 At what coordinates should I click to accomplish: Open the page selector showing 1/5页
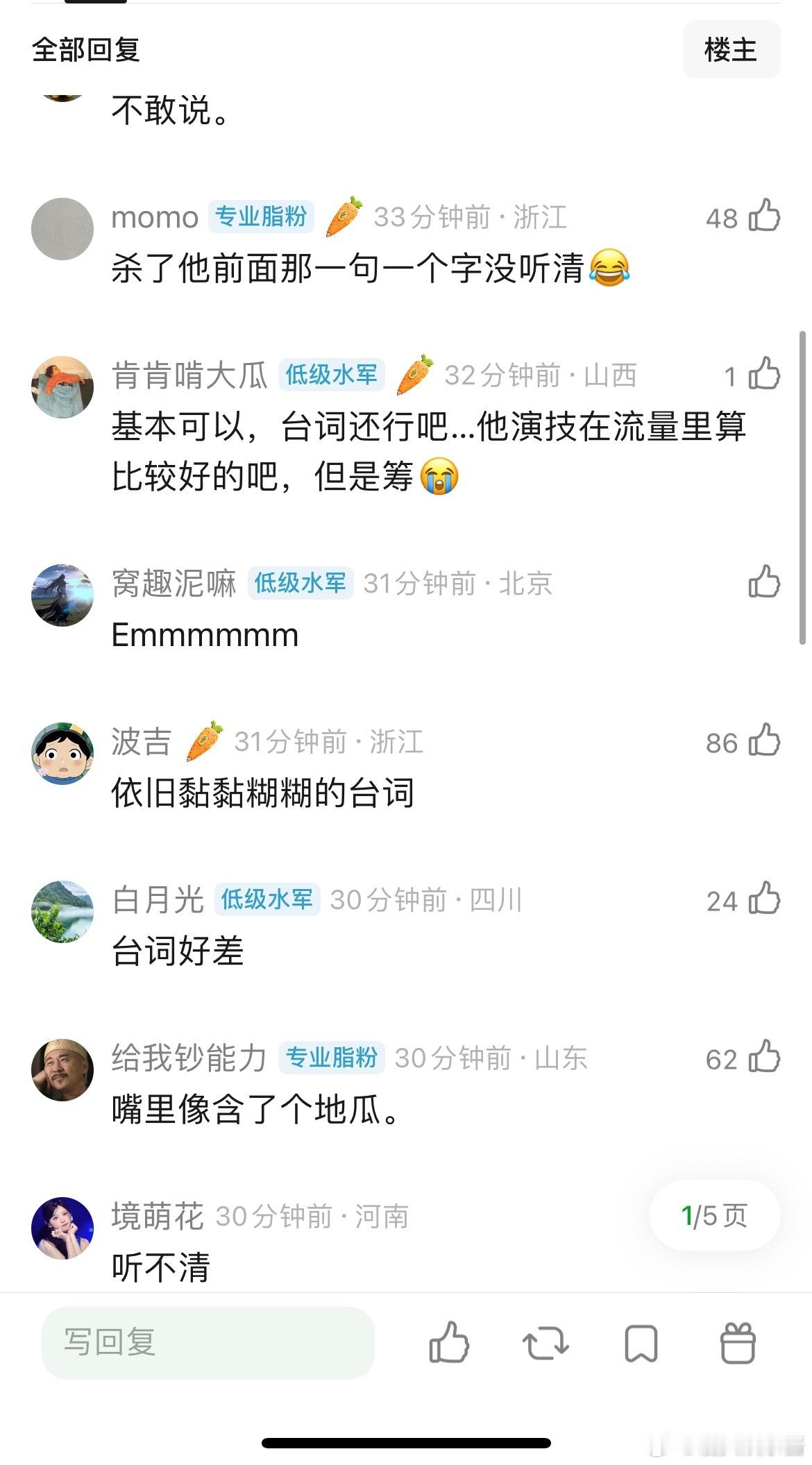point(715,1214)
